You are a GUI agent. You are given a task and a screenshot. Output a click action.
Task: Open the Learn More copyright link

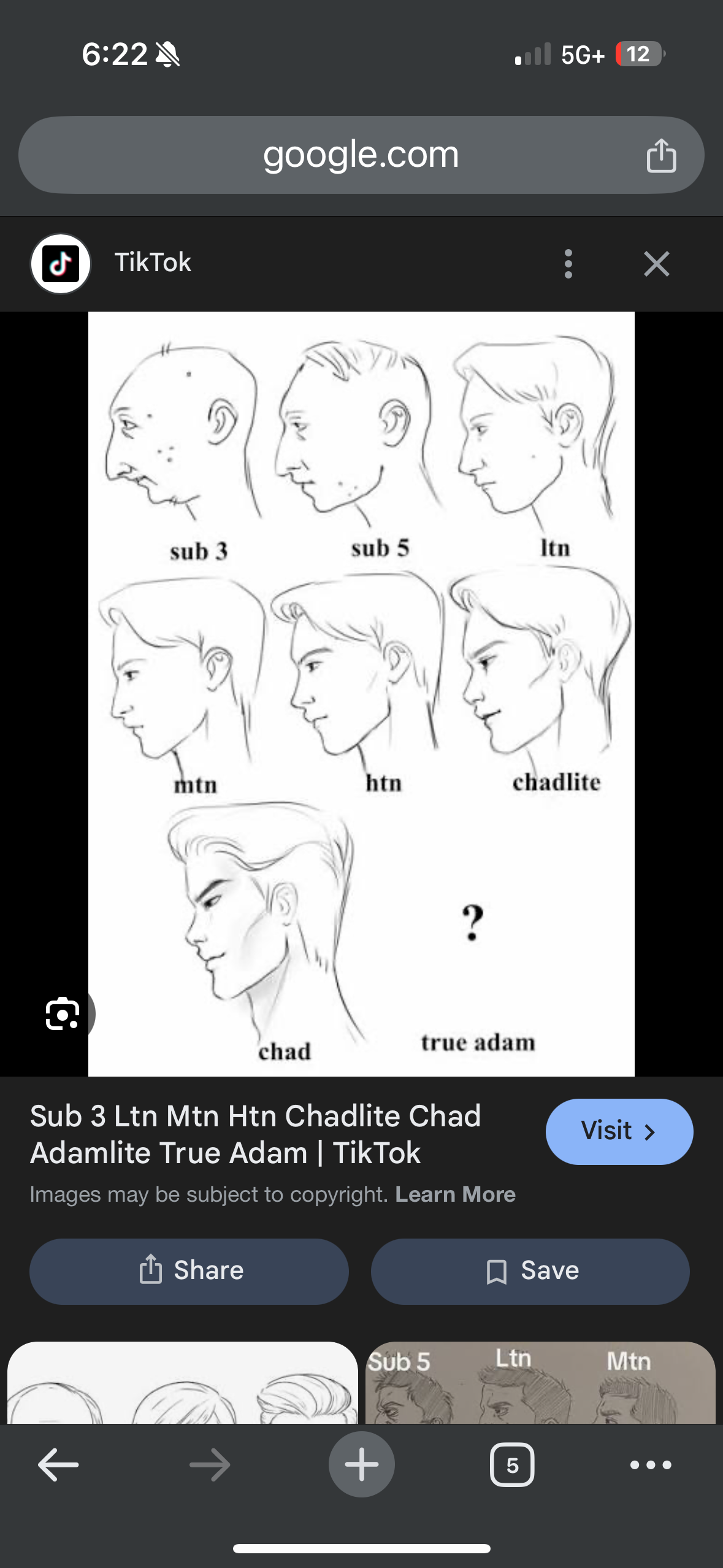[x=455, y=1194]
